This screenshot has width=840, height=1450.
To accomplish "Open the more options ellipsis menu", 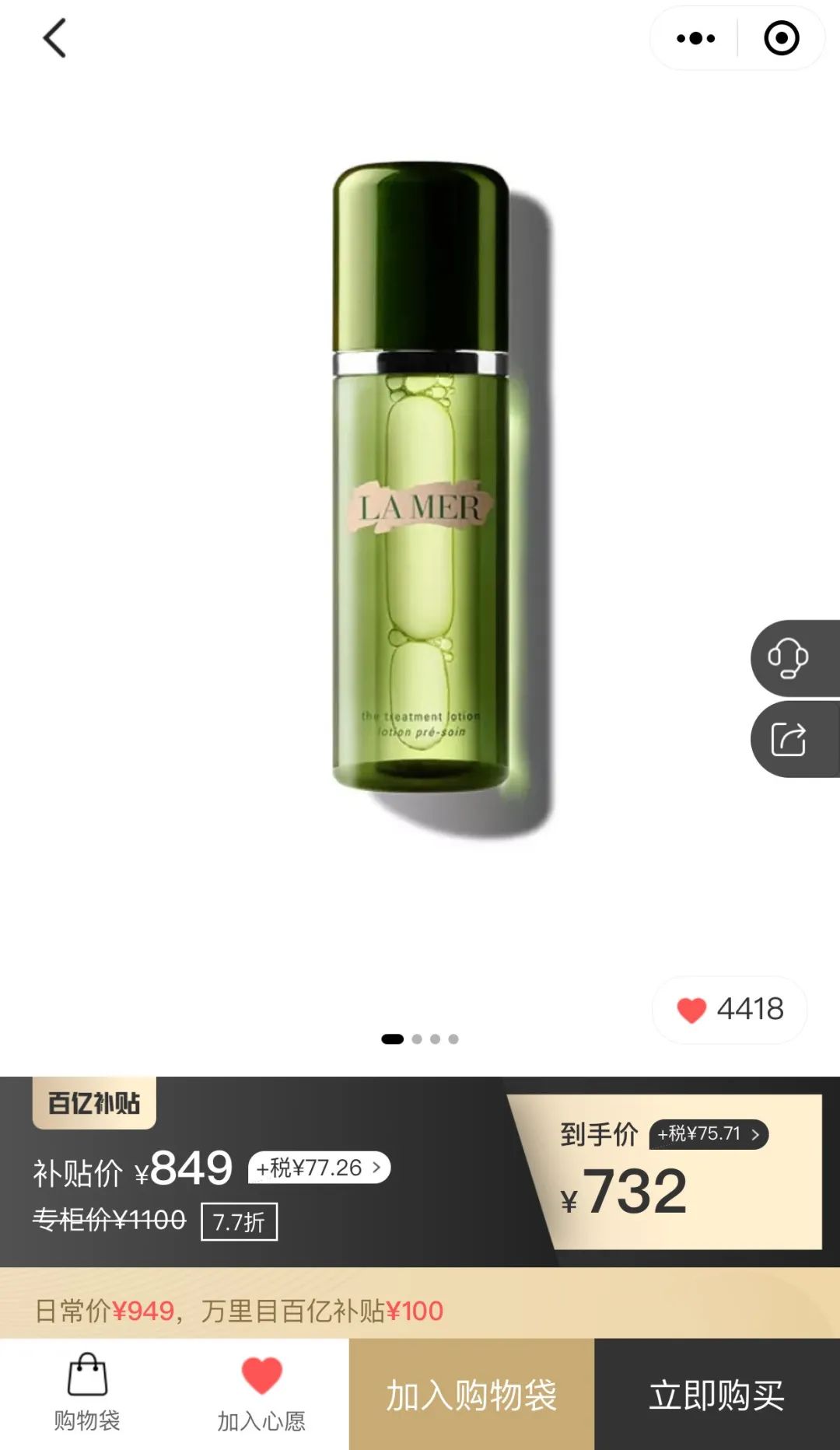I will (x=695, y=37).
